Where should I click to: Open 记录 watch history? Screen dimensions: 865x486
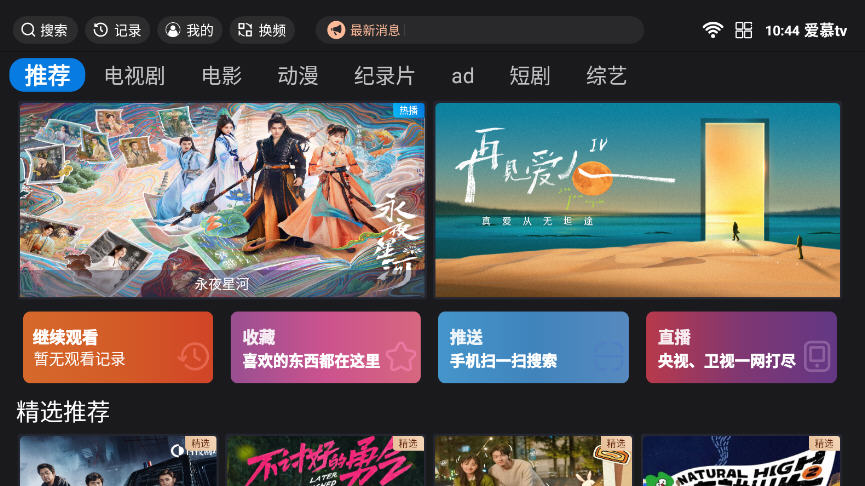click(x=117, y=30)
